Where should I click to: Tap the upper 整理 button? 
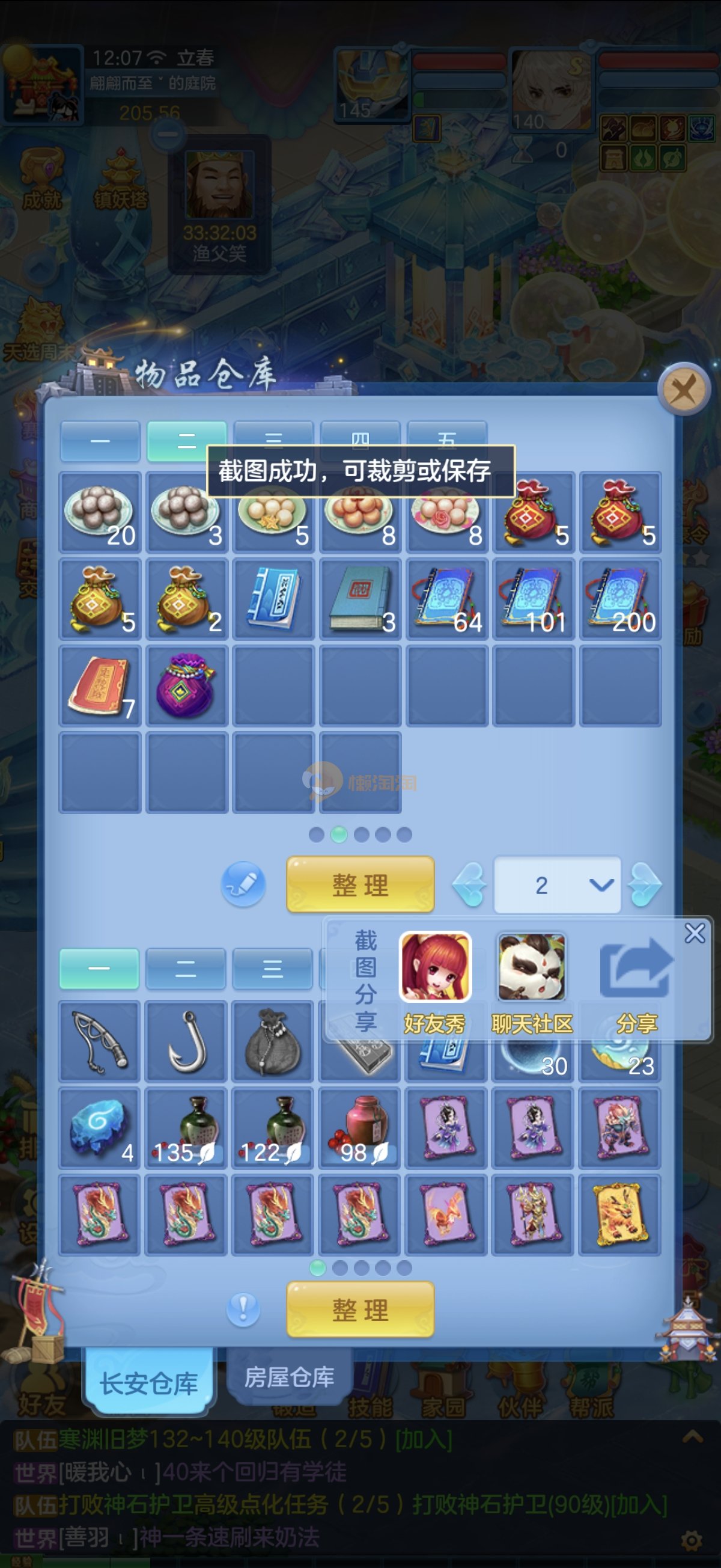360,884
